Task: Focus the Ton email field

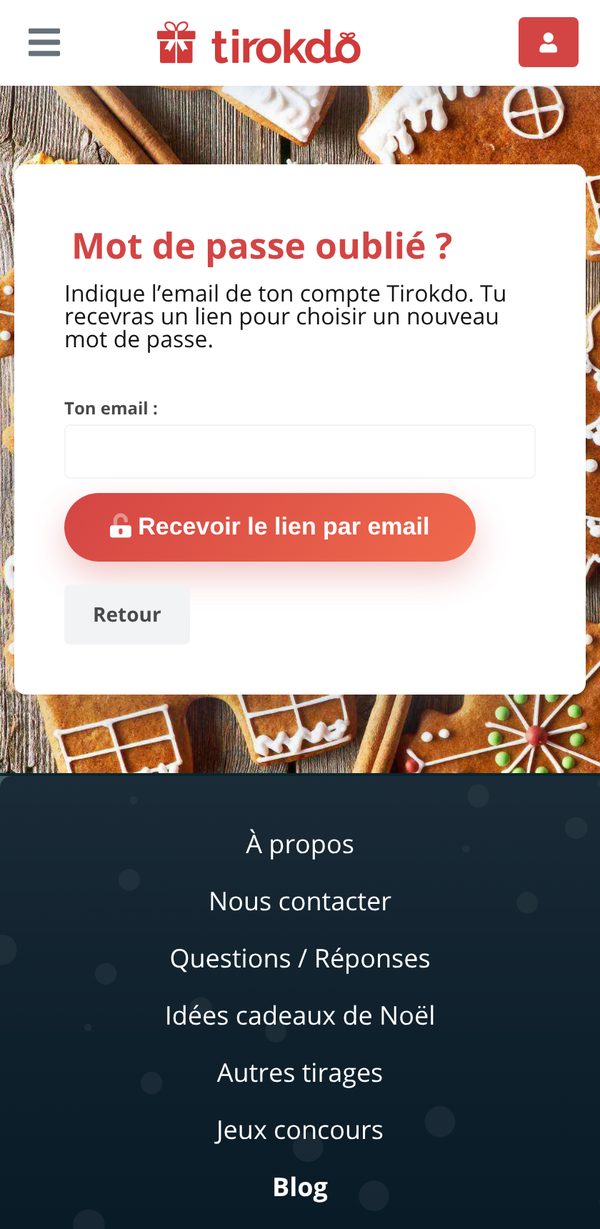Action: pos(300,451)
